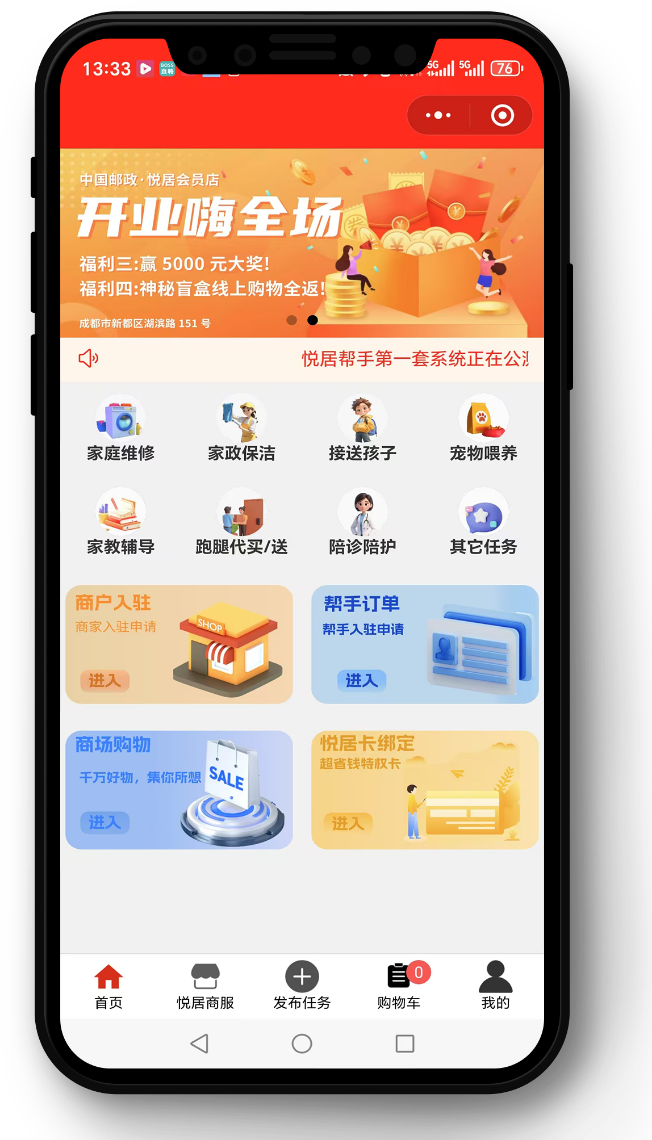652x1140 pixels.
Task: Open the 悦居卡绑定 card binding
Action: (425, 790)
